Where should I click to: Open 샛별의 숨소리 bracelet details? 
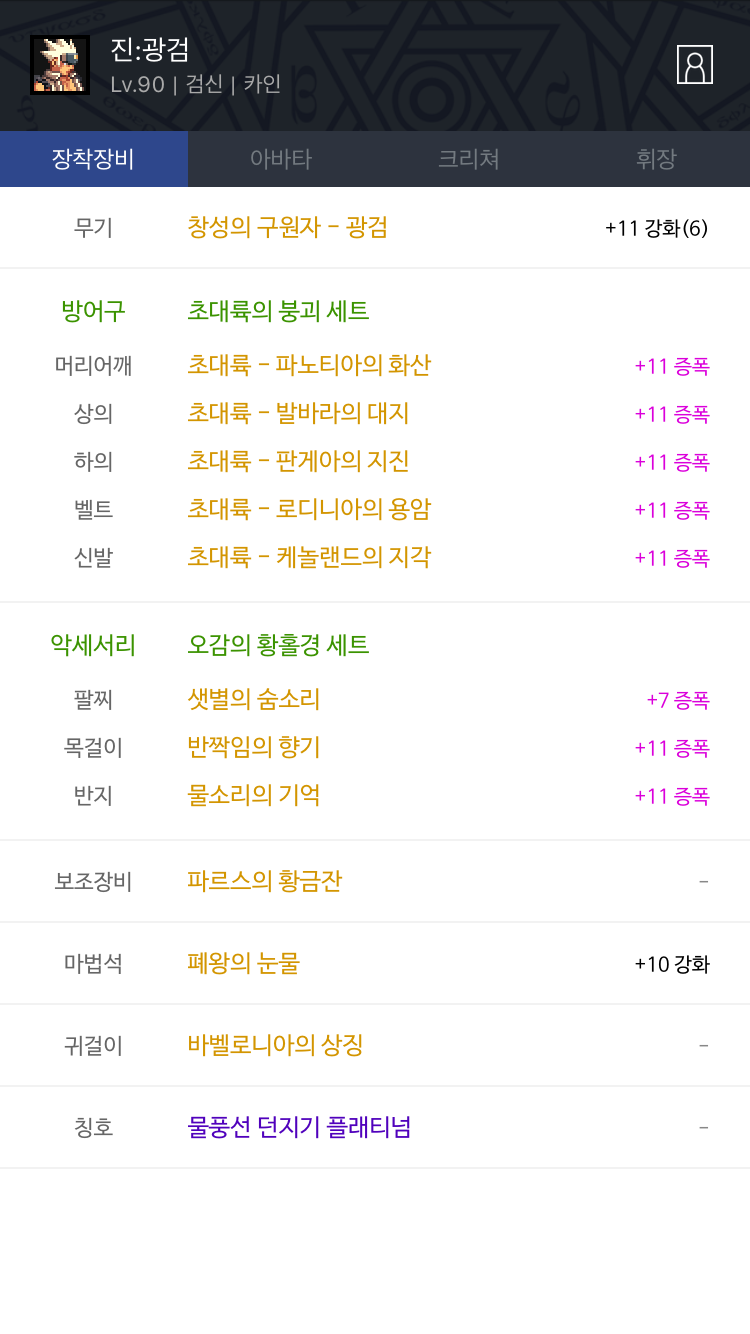point(254,699)
